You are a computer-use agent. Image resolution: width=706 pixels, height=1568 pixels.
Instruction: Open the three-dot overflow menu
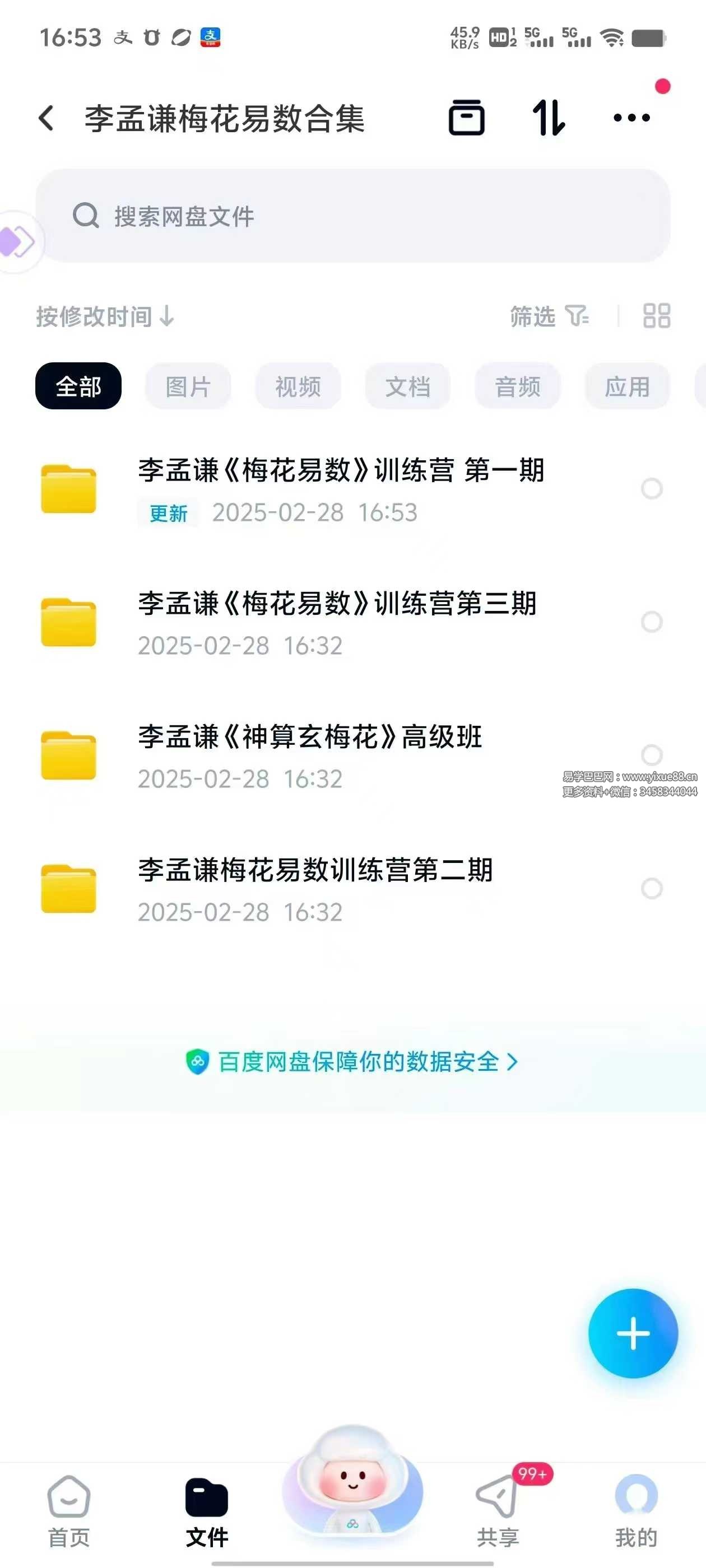(x=631, y=118)
